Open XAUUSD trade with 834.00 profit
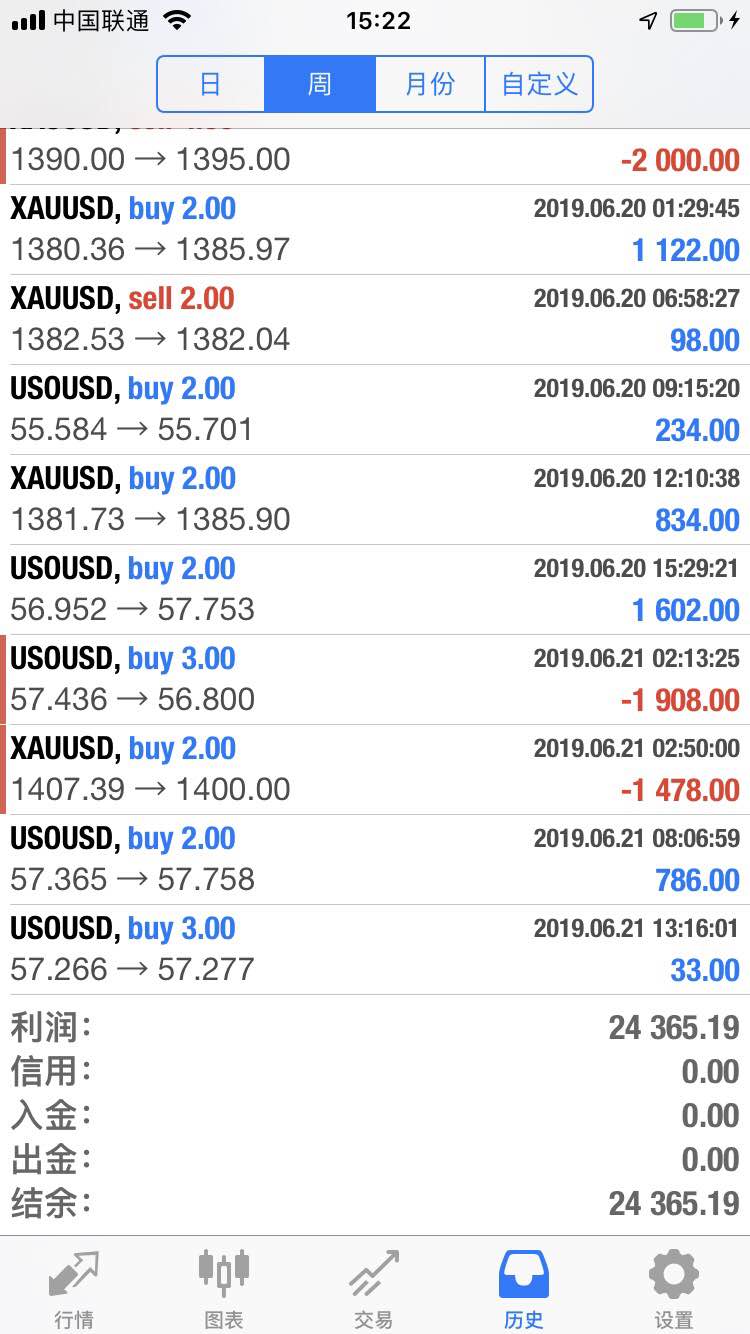This screenshot has width=750, height=1334. click(375, 500)
